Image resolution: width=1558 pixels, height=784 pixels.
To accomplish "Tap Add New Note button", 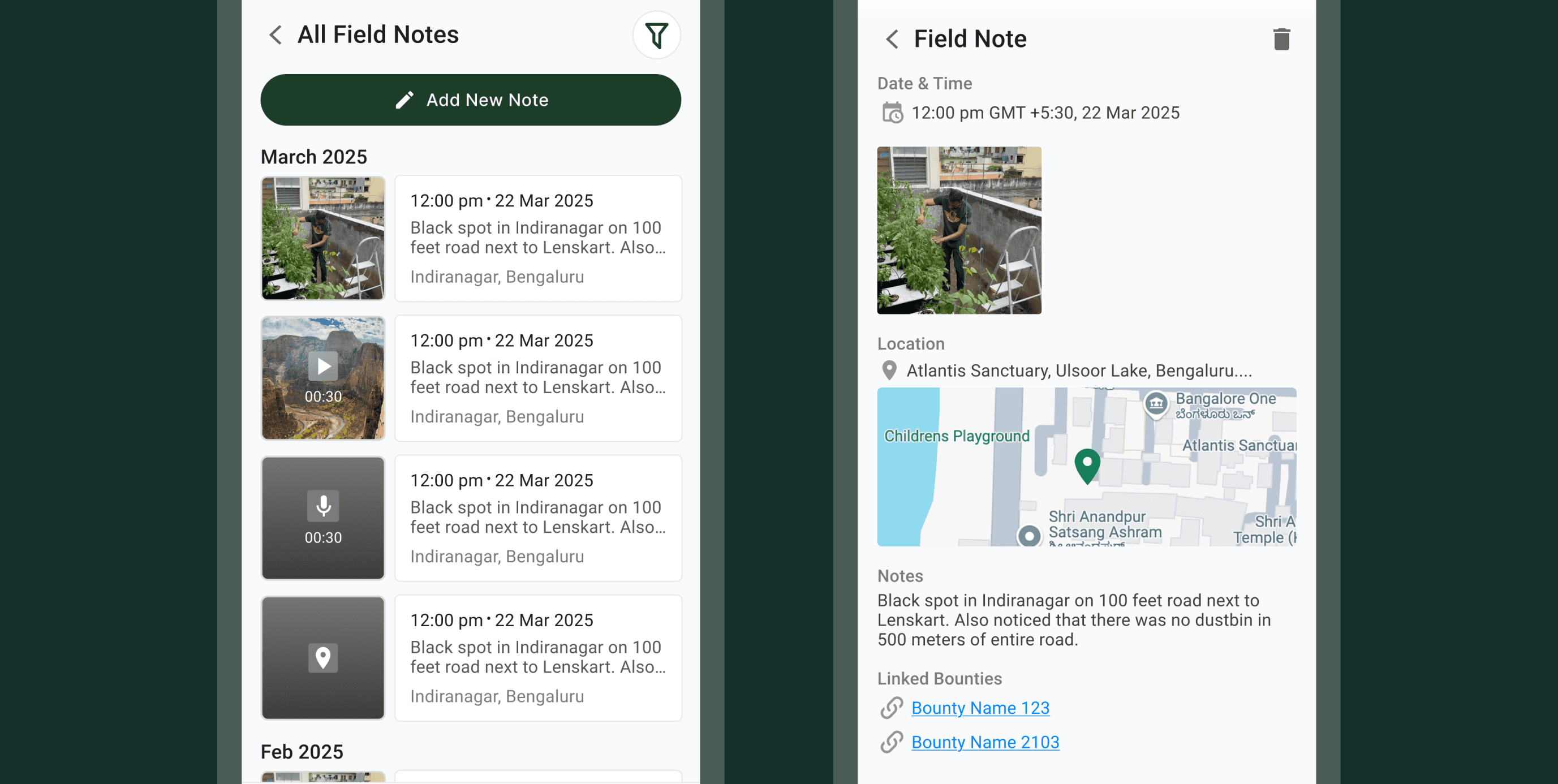I will point(471,100).
